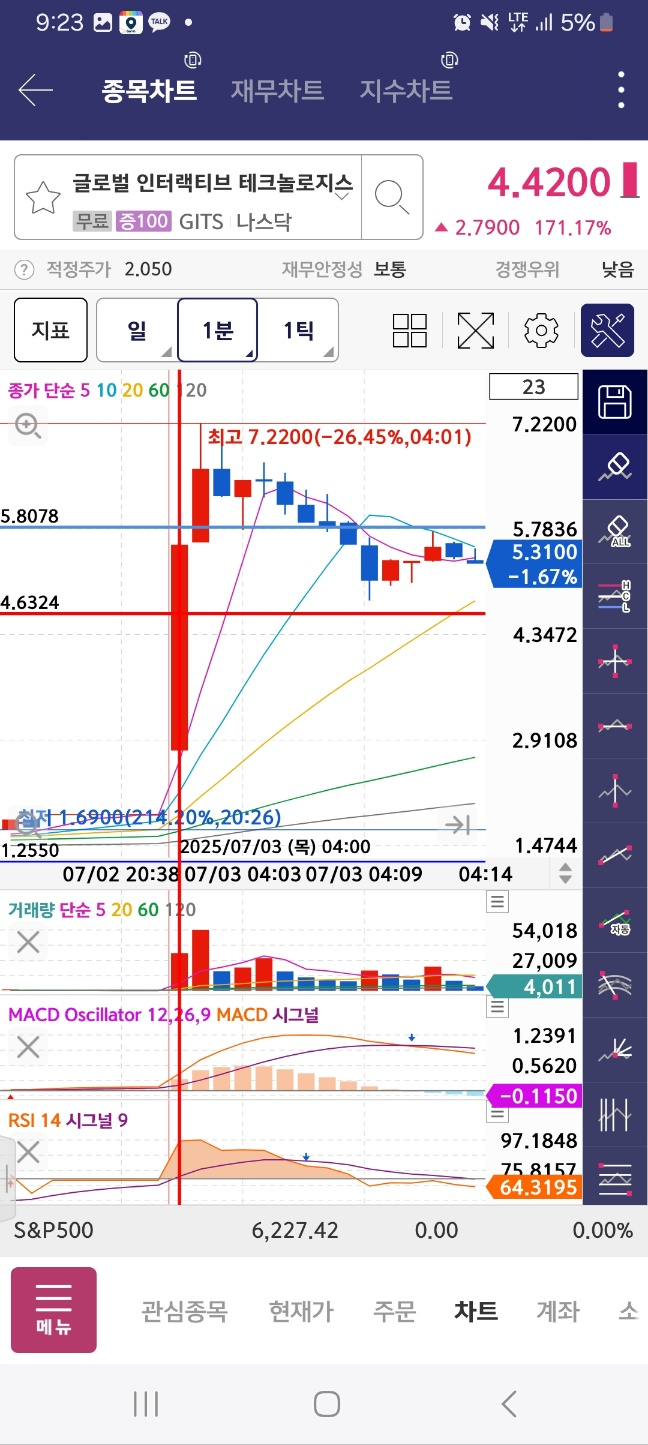Screen dimensions: 648x1445
Task: Go to the 주문 order tab
Action: [395, 1311]
